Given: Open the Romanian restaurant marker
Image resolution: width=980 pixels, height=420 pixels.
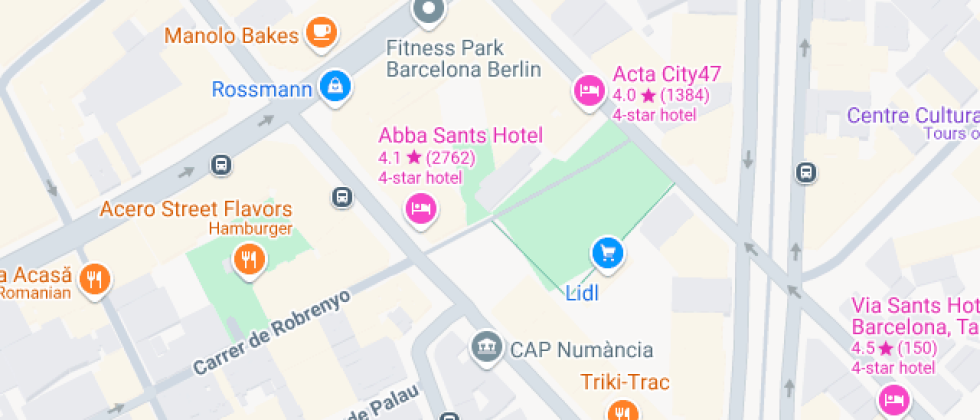Looking at the screenshot, I should pyautogui.click(x=96, y=279).
